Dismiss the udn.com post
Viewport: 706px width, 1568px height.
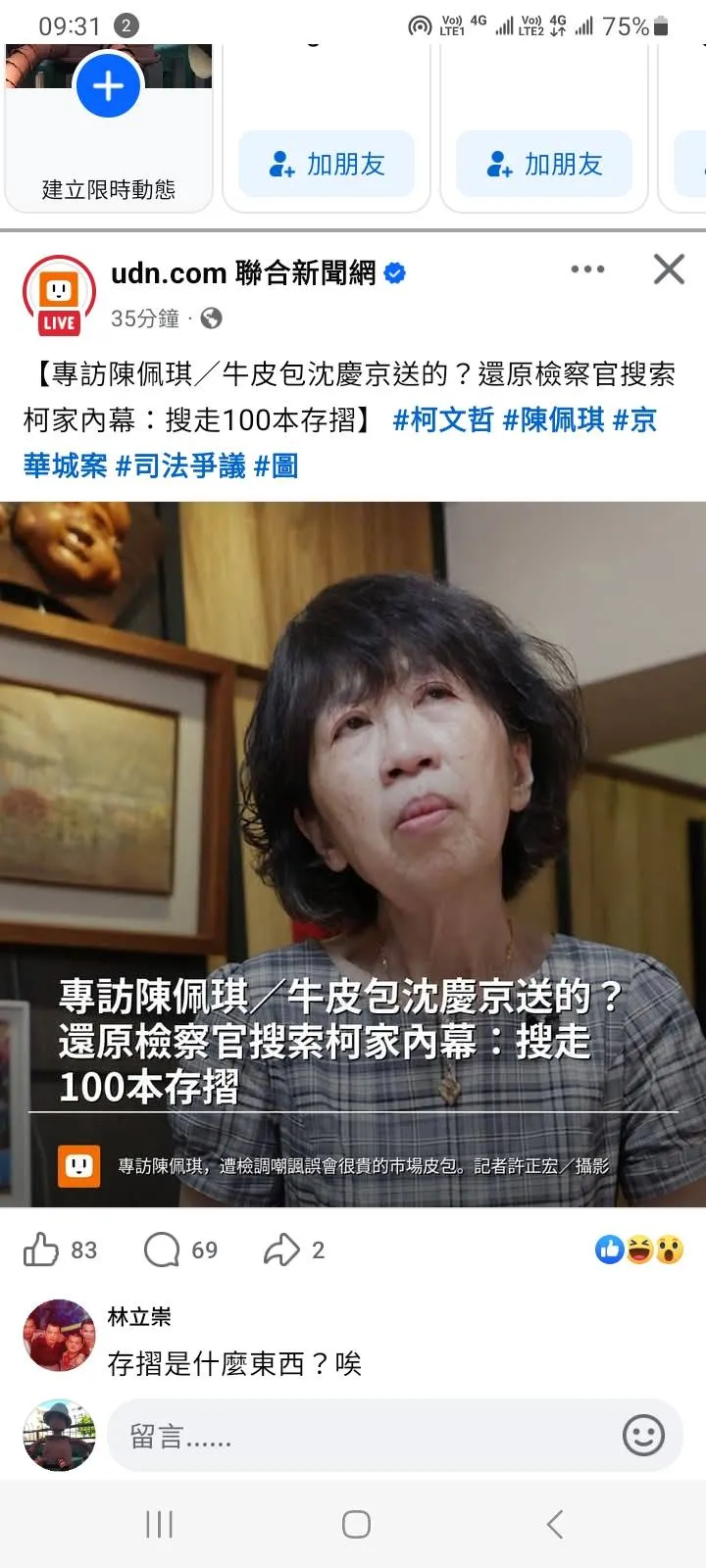pos(669,269)
